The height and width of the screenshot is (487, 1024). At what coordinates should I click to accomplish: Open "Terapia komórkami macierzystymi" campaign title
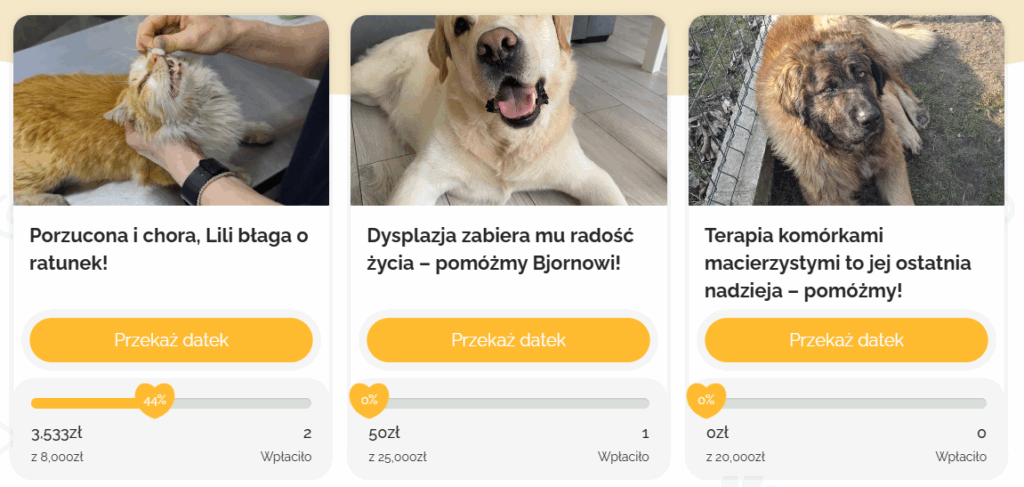[x=837, y=263]
